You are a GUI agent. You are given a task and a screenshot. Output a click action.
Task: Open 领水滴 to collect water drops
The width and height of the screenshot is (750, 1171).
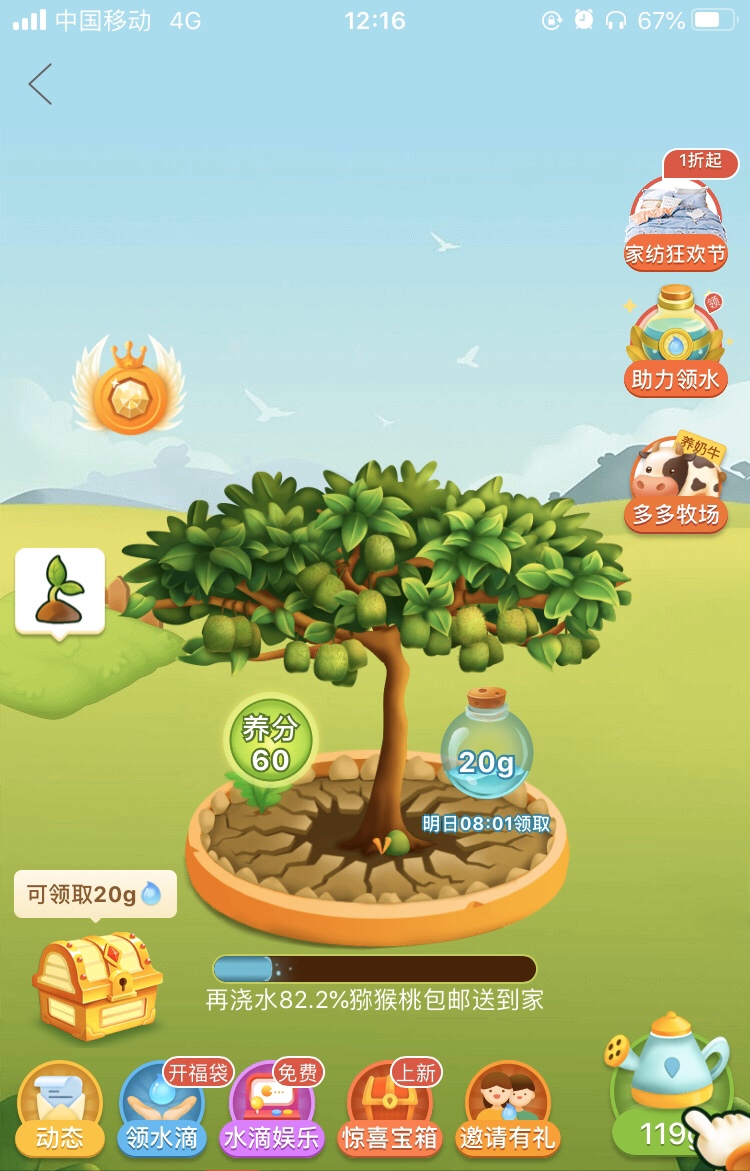(x=162, y=1110)
